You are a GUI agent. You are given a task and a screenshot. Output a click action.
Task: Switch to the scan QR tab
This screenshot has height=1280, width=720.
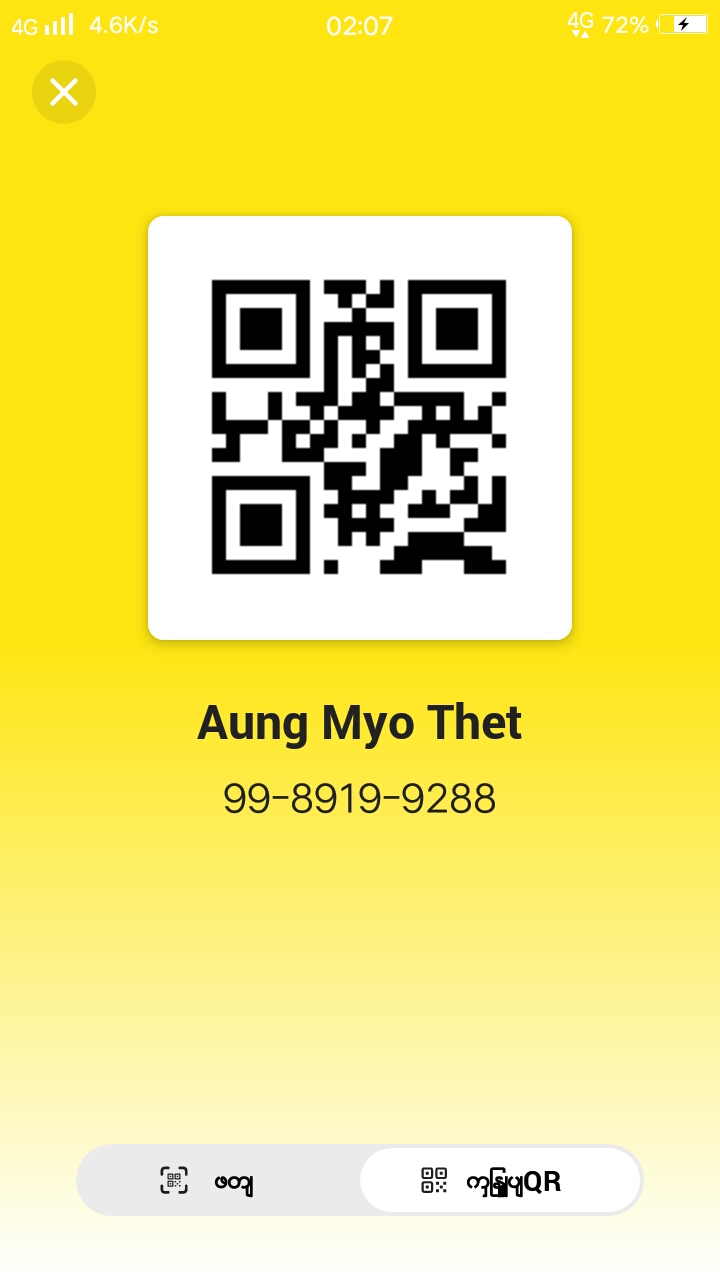[218, 1181]
